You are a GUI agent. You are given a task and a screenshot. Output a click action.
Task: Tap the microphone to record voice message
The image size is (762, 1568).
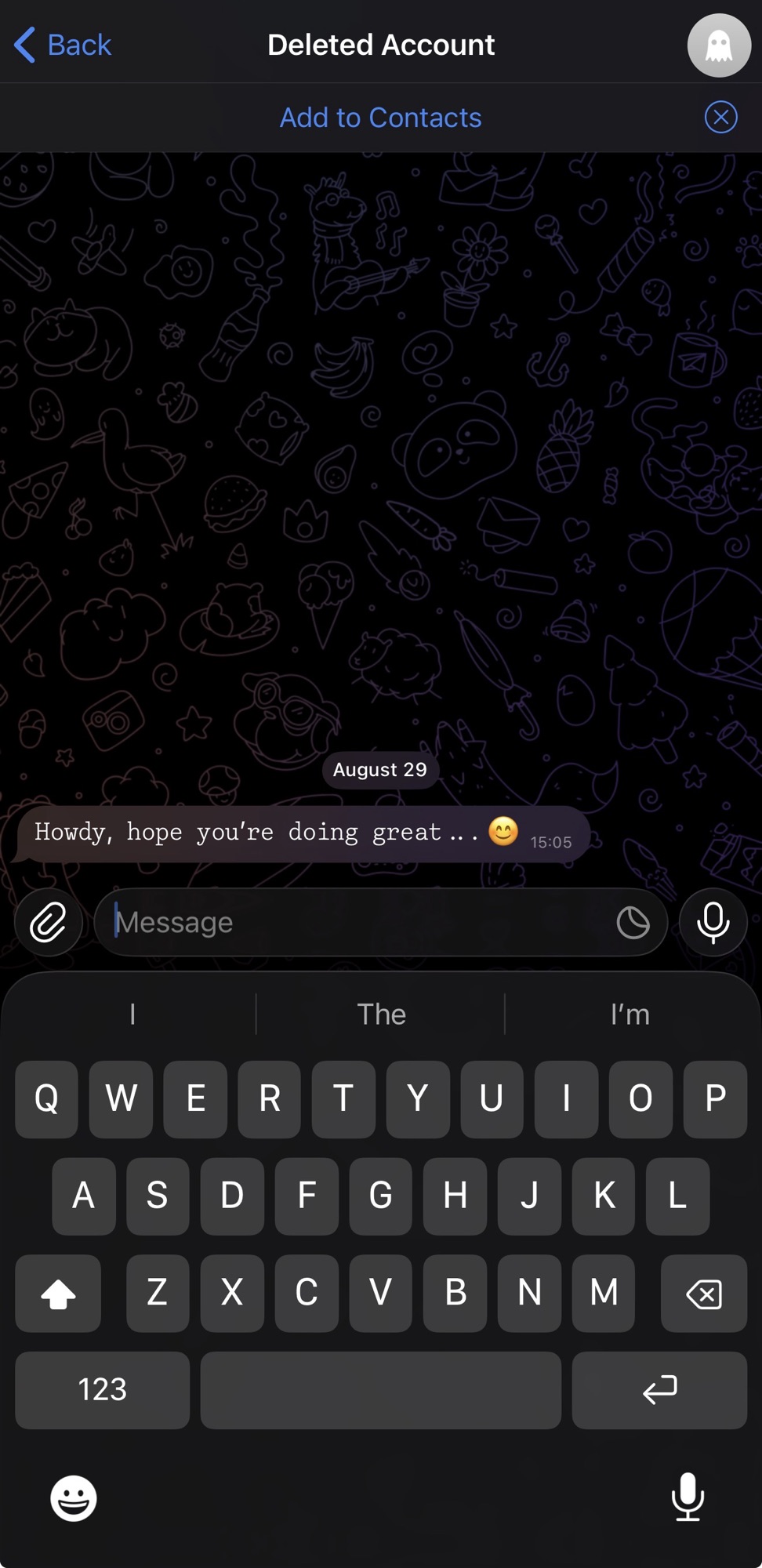pyautogui.click(x=713, y=923)
